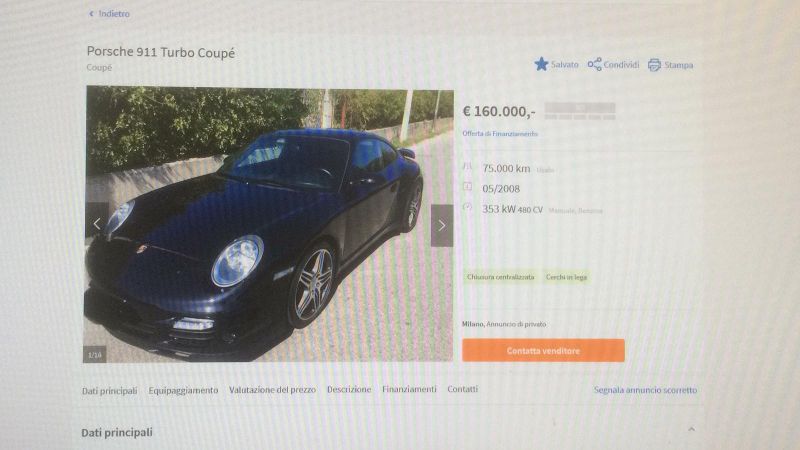Print the listing with Stampa
The width and height of the screenshot is (800, 450).
pos(671,65)
